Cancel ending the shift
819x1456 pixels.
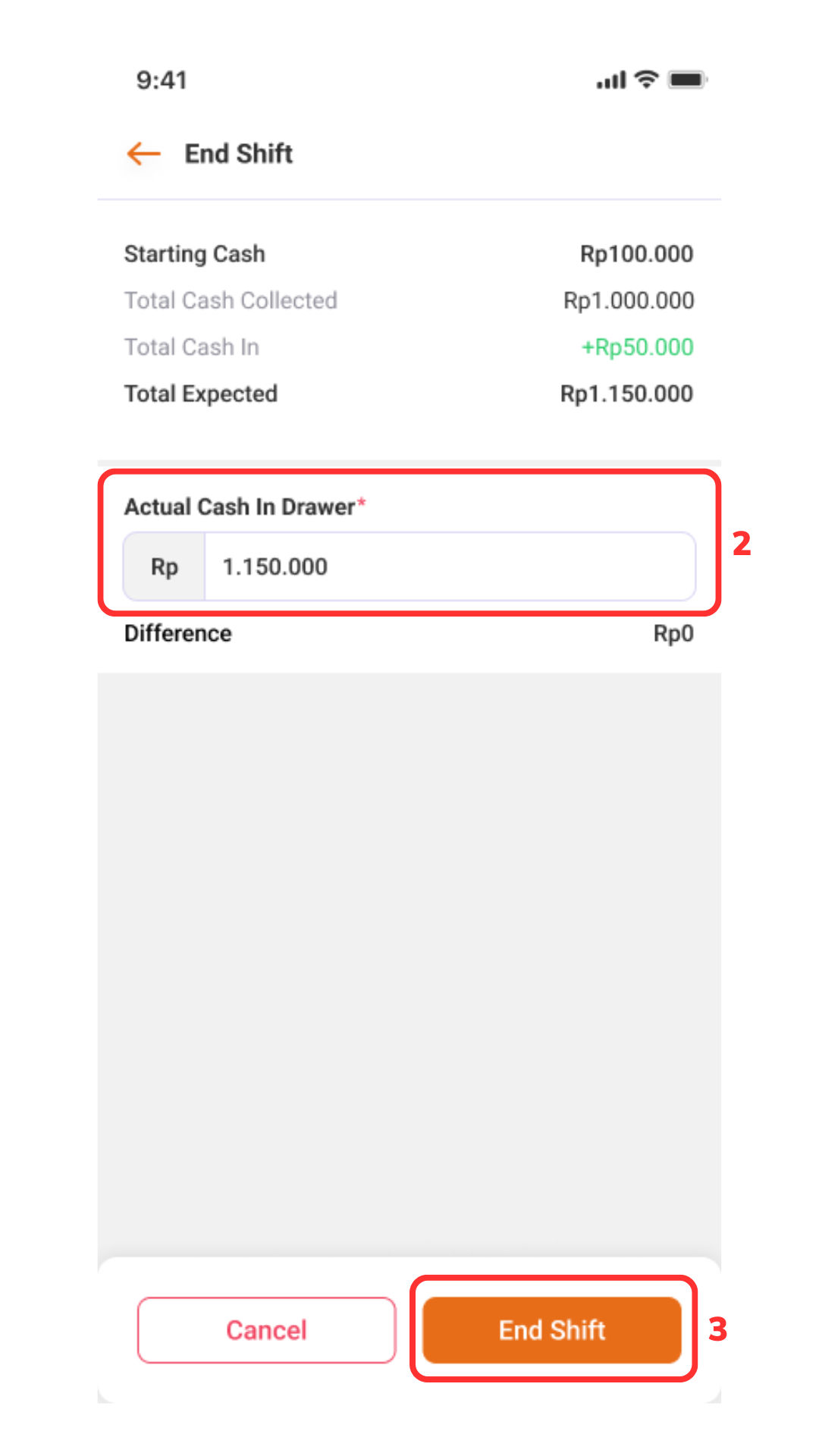266,1329
